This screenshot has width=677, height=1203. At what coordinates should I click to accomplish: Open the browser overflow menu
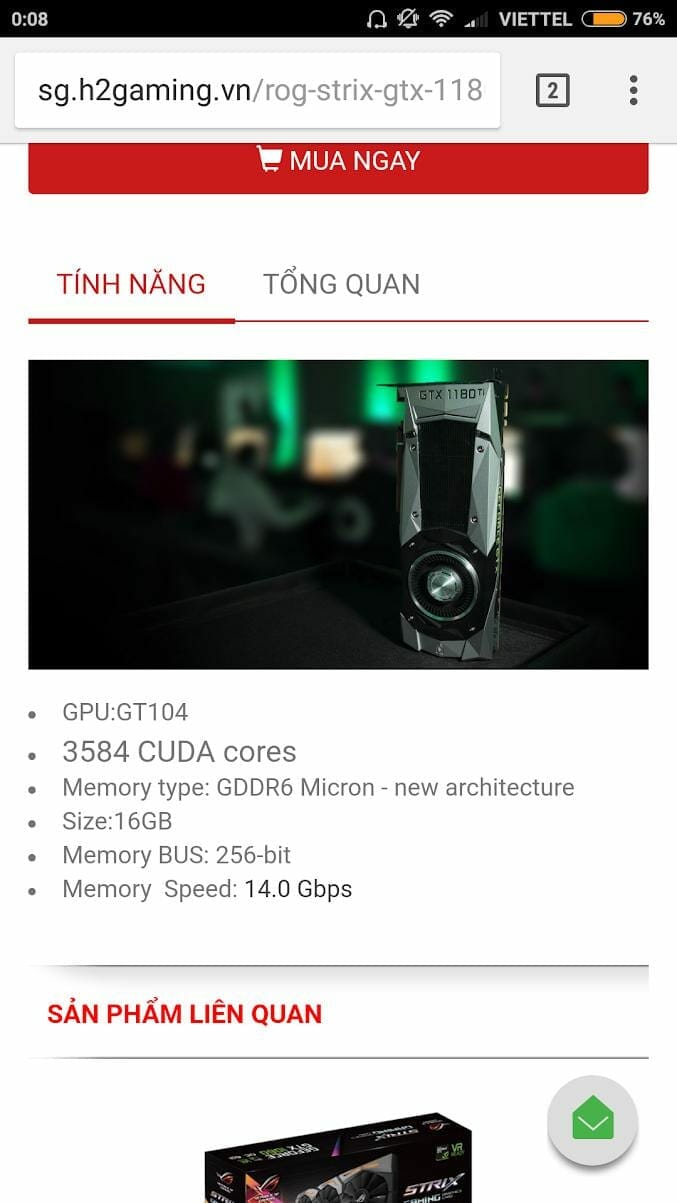pyautogui.click(x=633, y=91)
